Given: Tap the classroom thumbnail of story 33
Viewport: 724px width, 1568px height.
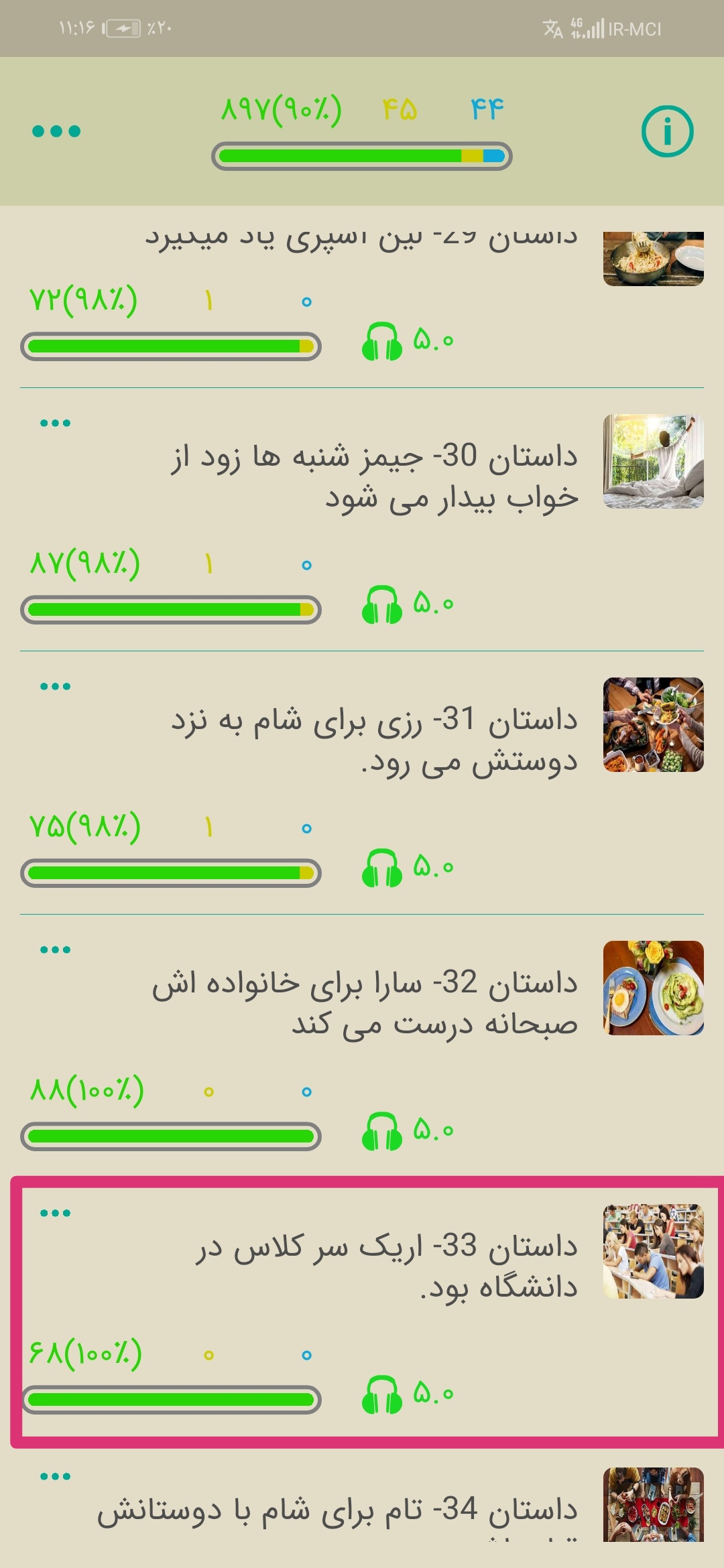Looking at the screenshot, I should [653, 1252].
